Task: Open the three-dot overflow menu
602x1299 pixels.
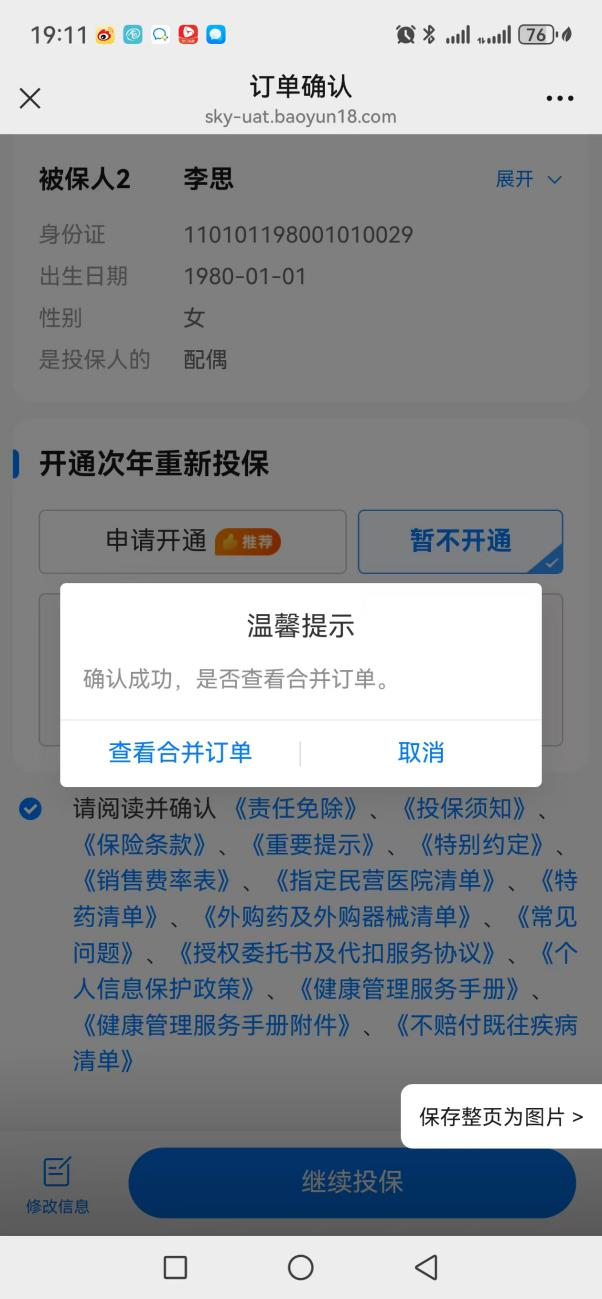Action: point(559,98)
